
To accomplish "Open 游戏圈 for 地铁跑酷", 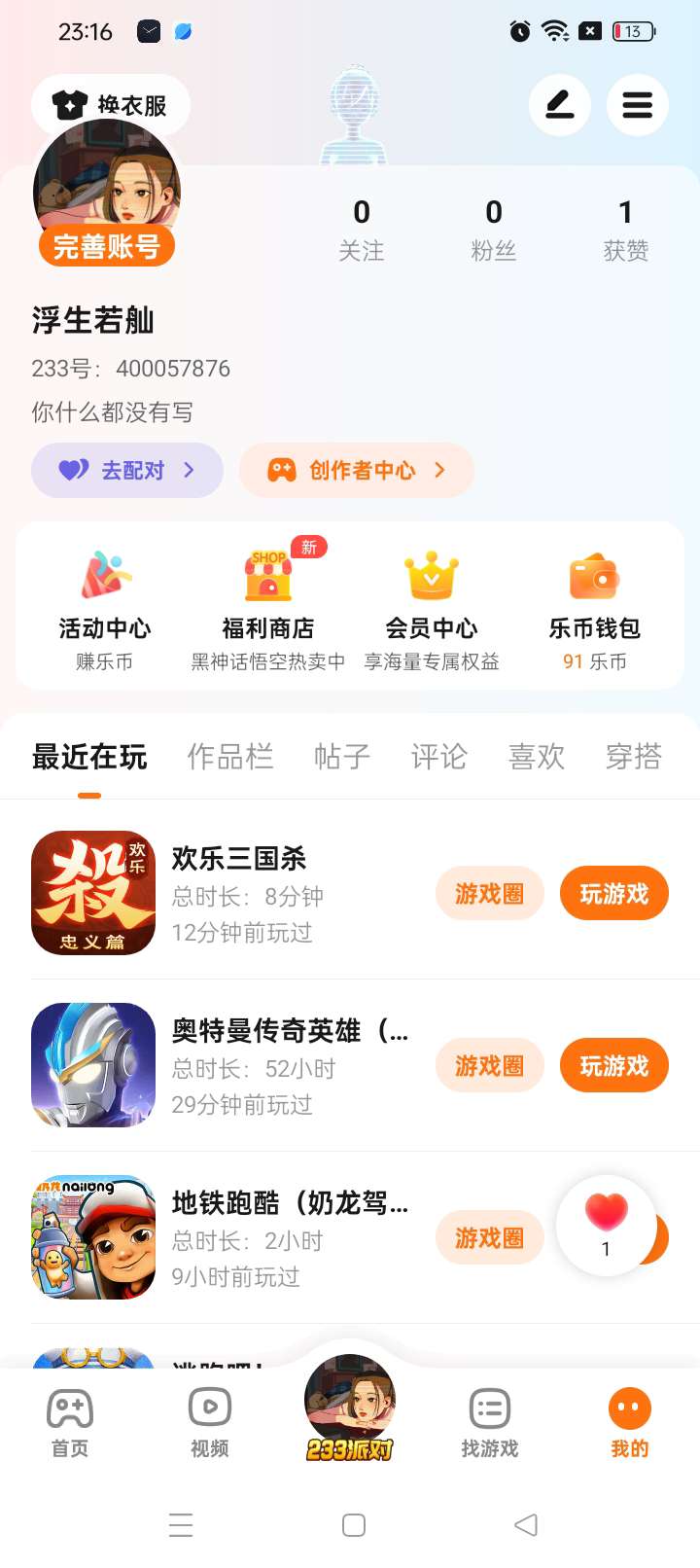I will (489, 1237).
